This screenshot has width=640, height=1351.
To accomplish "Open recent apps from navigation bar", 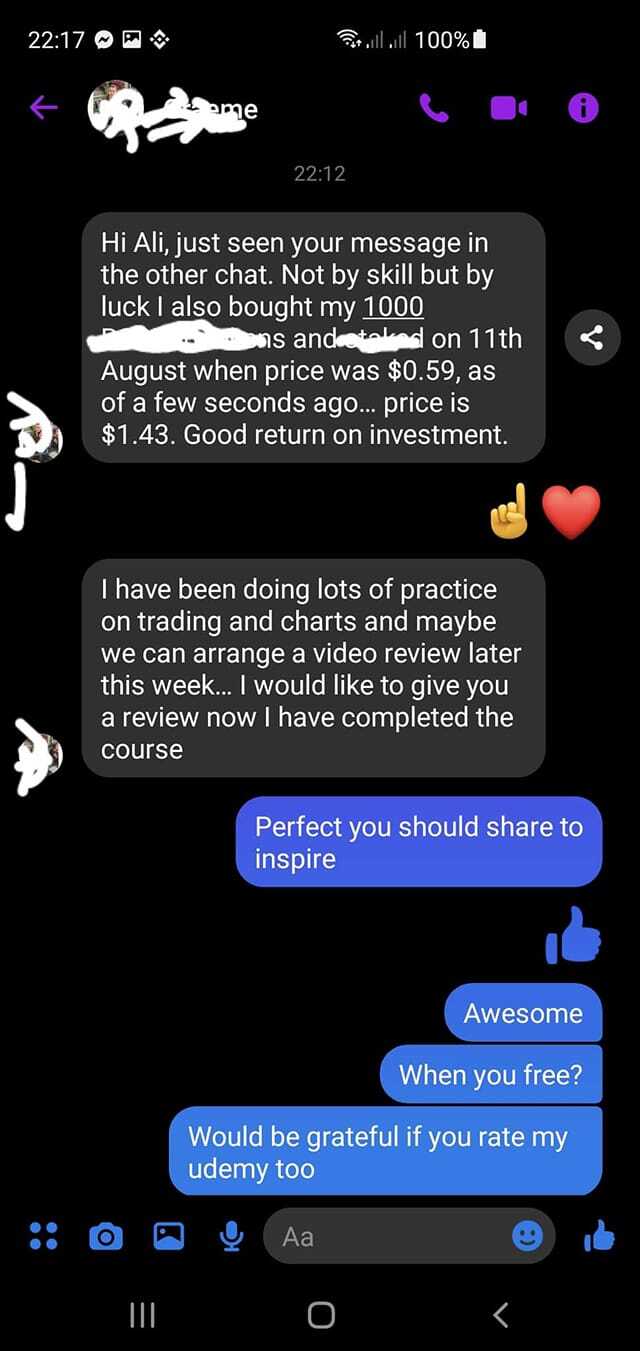I will 142,1314.
